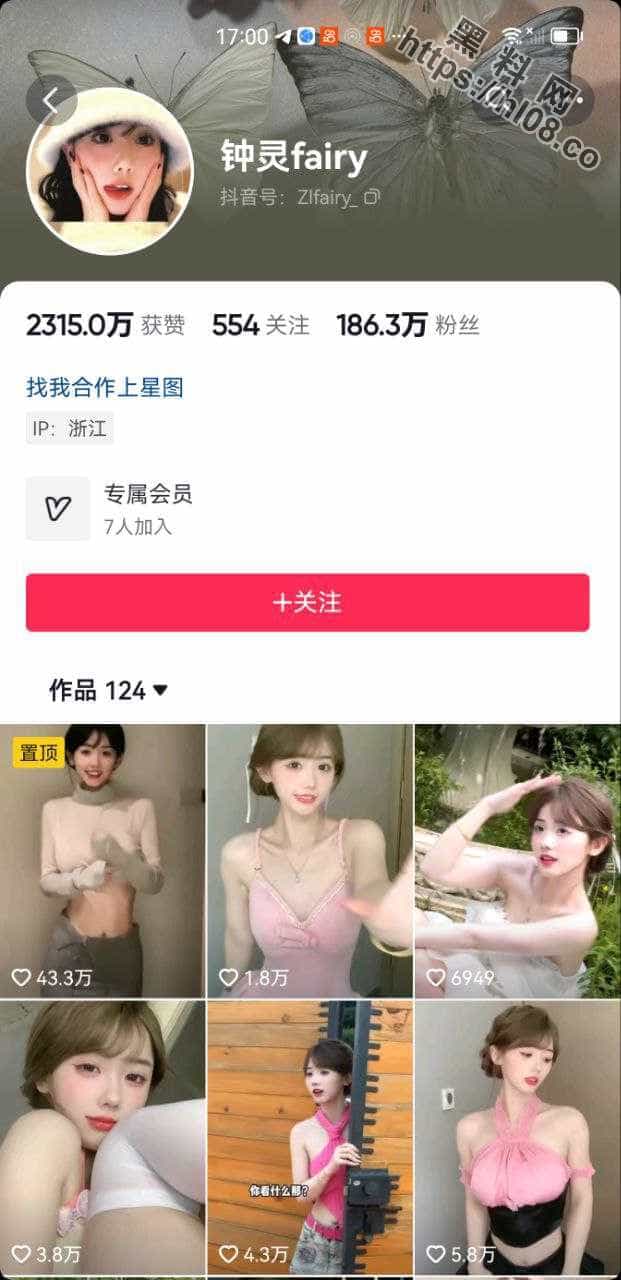Open the video with 6949 likes
Image resolution: width=621 pixels, height=1280 pixels.
(517, 860)
